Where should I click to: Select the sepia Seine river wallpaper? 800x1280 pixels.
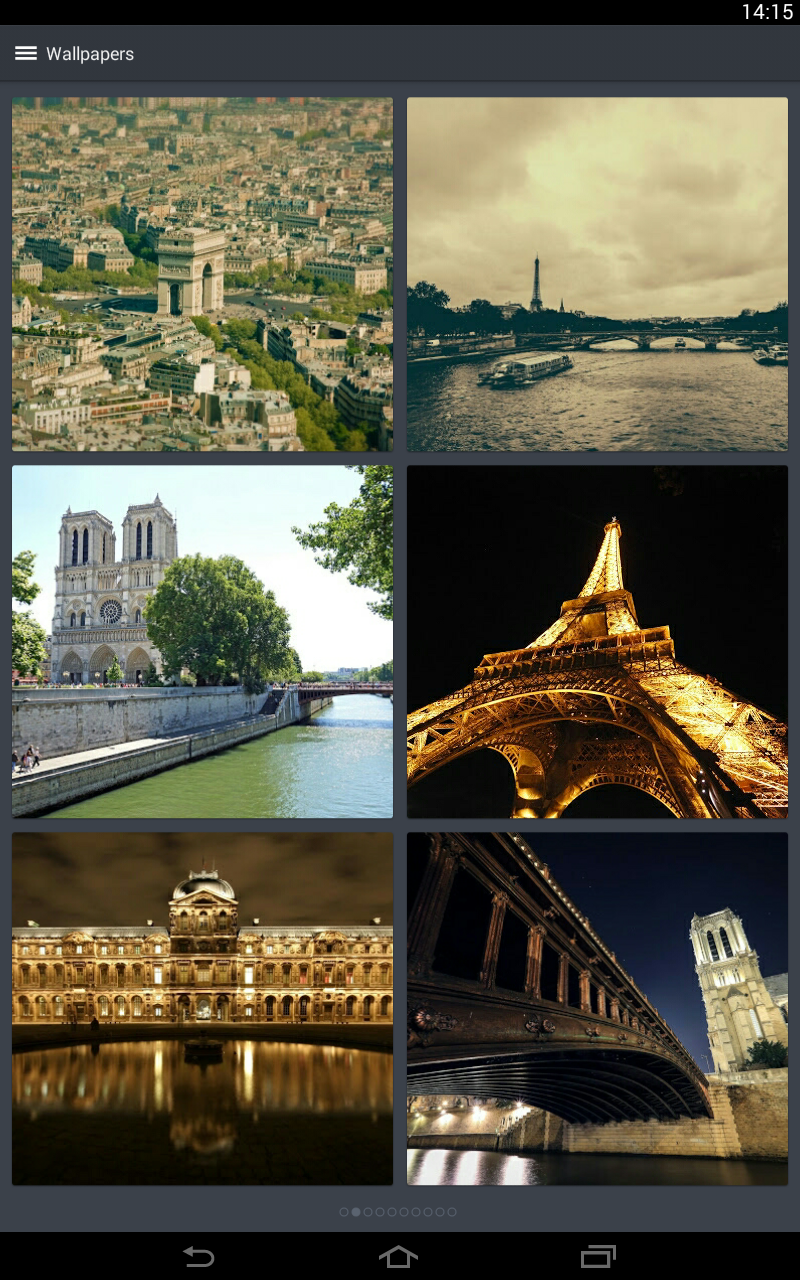[x=597, y=274]
